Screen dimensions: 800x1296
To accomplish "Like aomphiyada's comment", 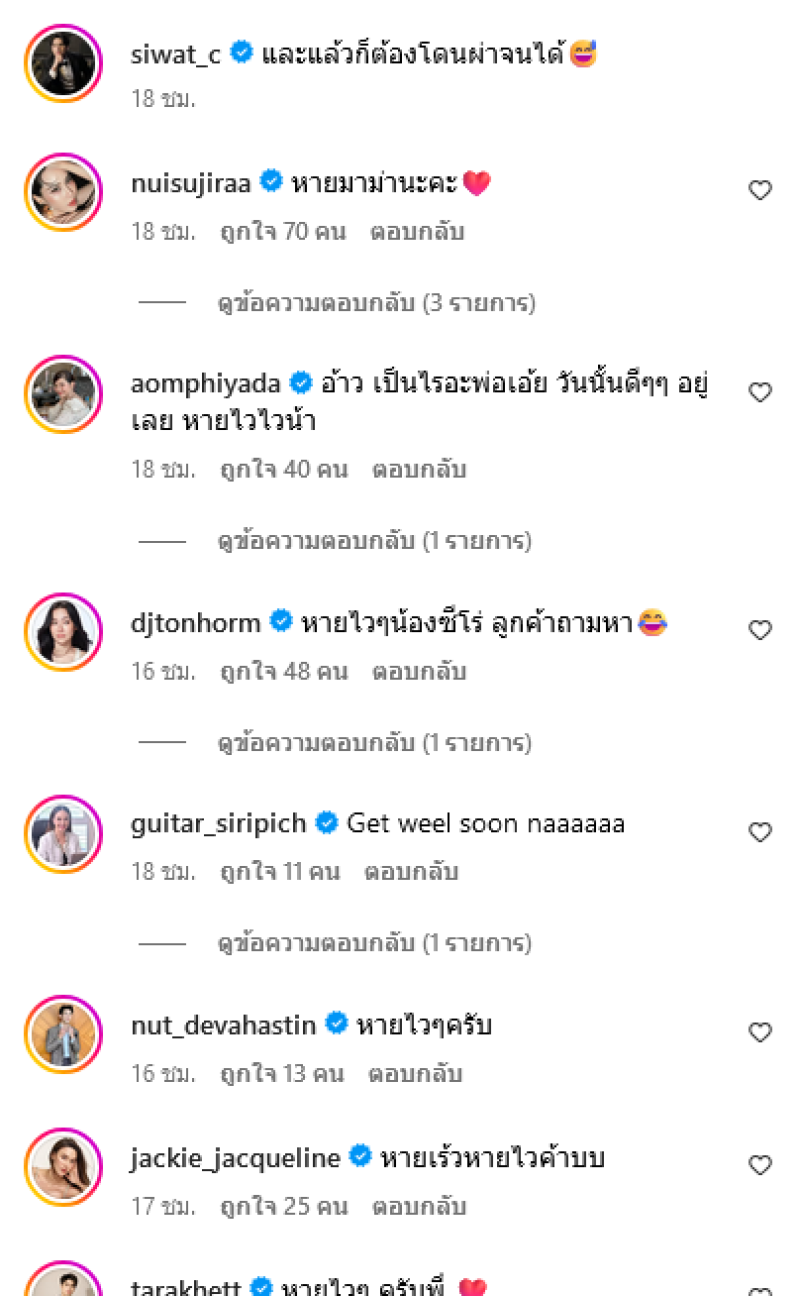I will (760, 392).
